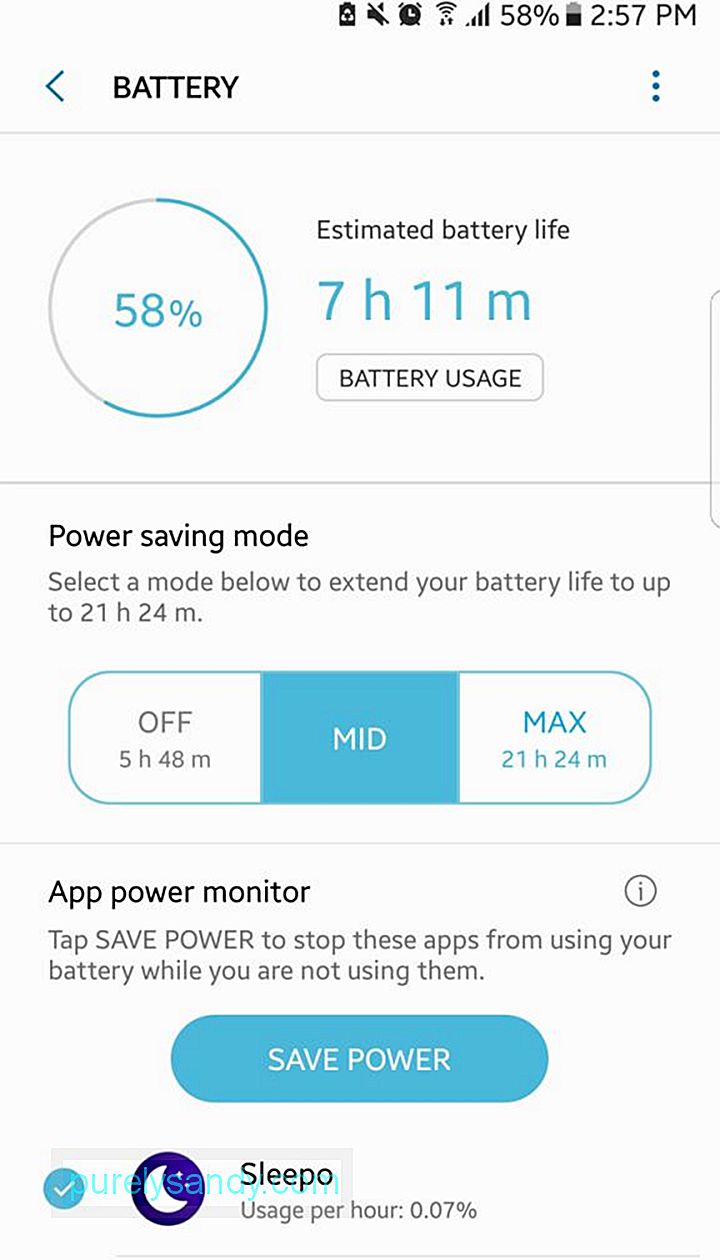Show App power monitor info
The width and height of the screenshot is (720, 1260).
click(x=640, y=891)
